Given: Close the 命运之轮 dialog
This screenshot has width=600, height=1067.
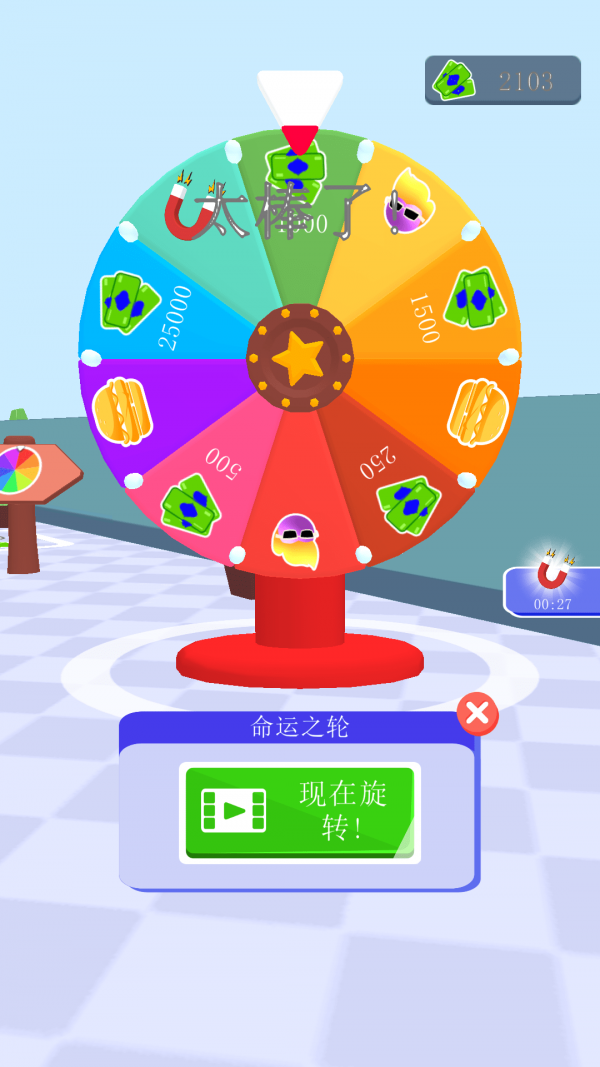Looking at the screenshot, I should point(478,713).
